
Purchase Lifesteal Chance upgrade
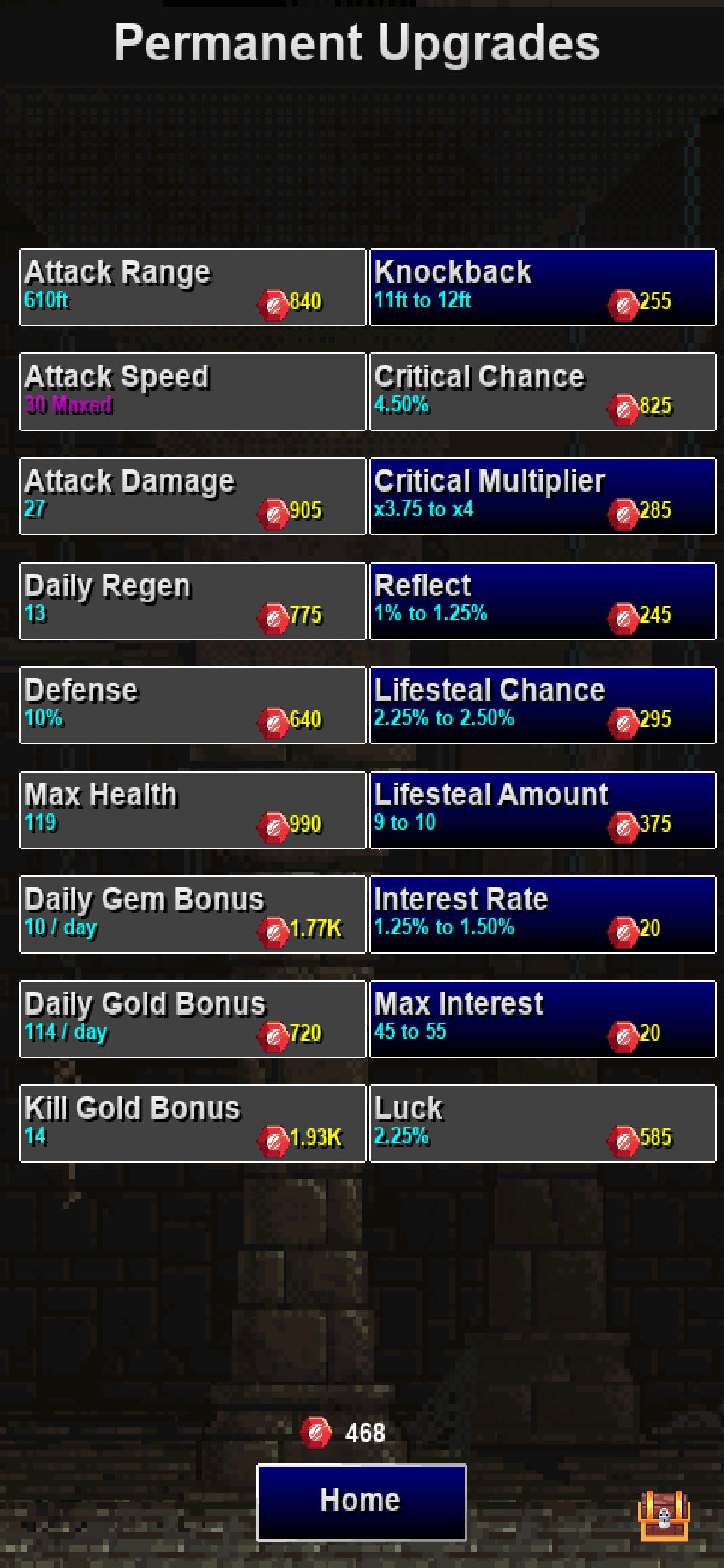coord(542,705)
